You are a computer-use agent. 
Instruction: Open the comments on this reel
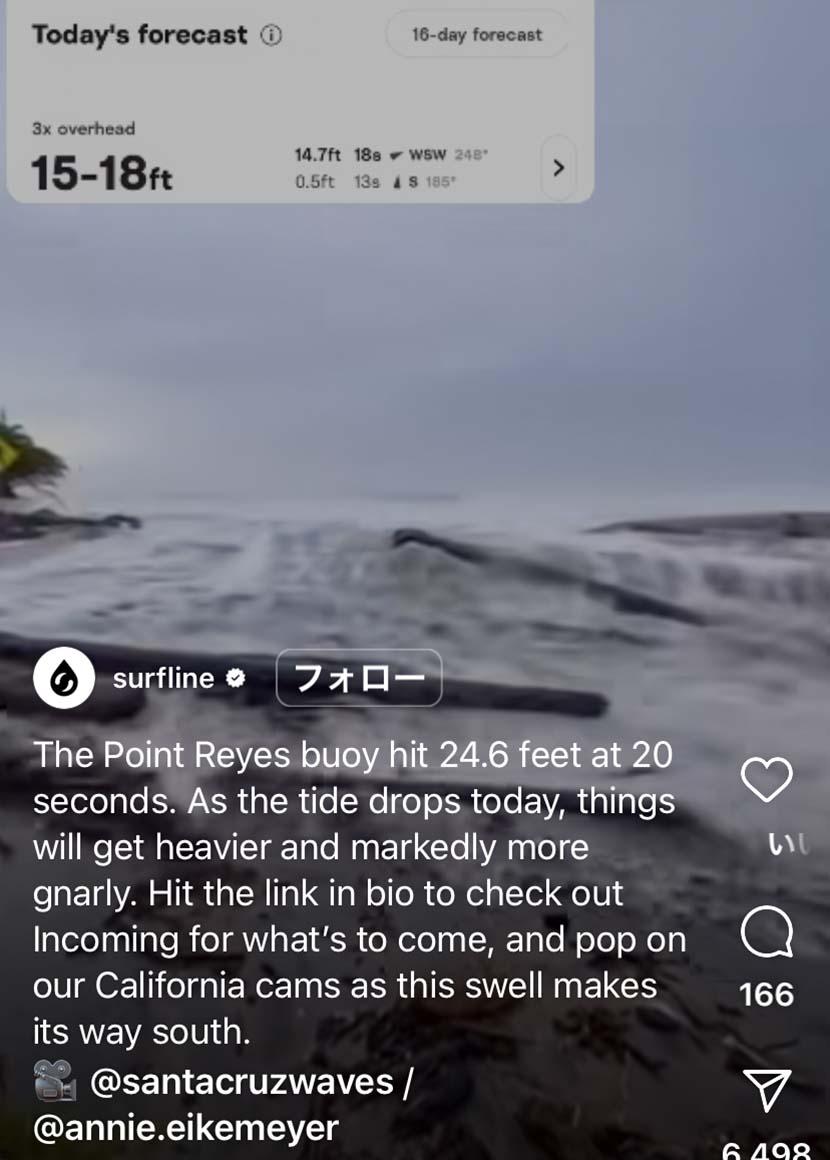click(767, 934)
